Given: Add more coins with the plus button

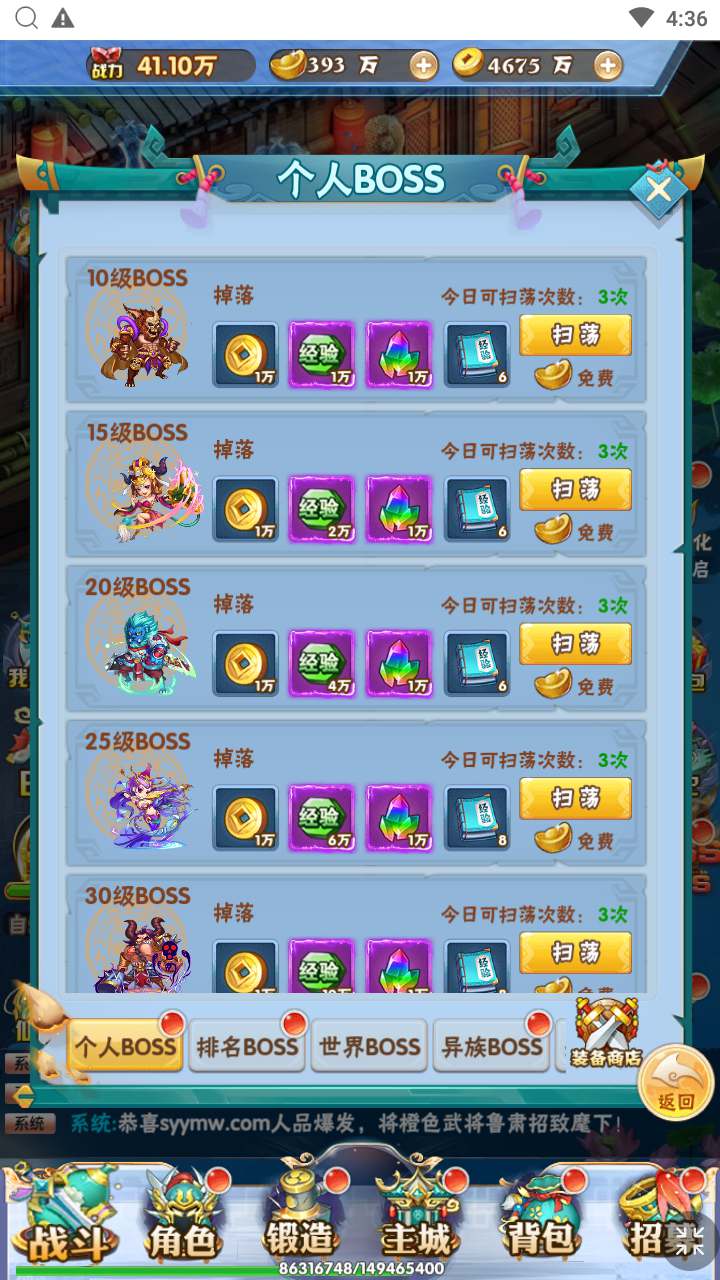Looking at the screenshot, I should (x=607, y=66).
